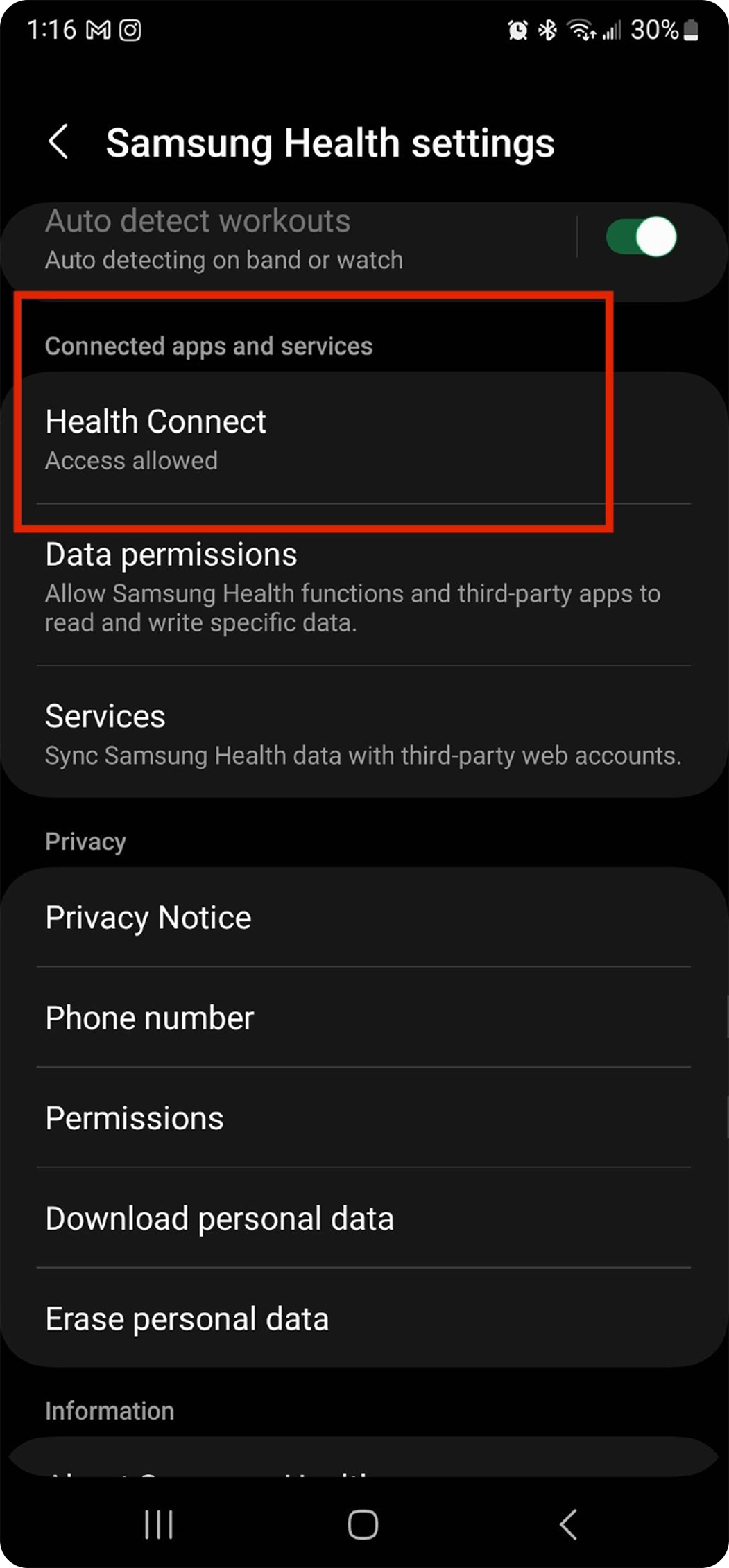This screenshot has height=1568, width=729.
Task: Go back from Samsung Health settings
Action: (x=59, y=142)
